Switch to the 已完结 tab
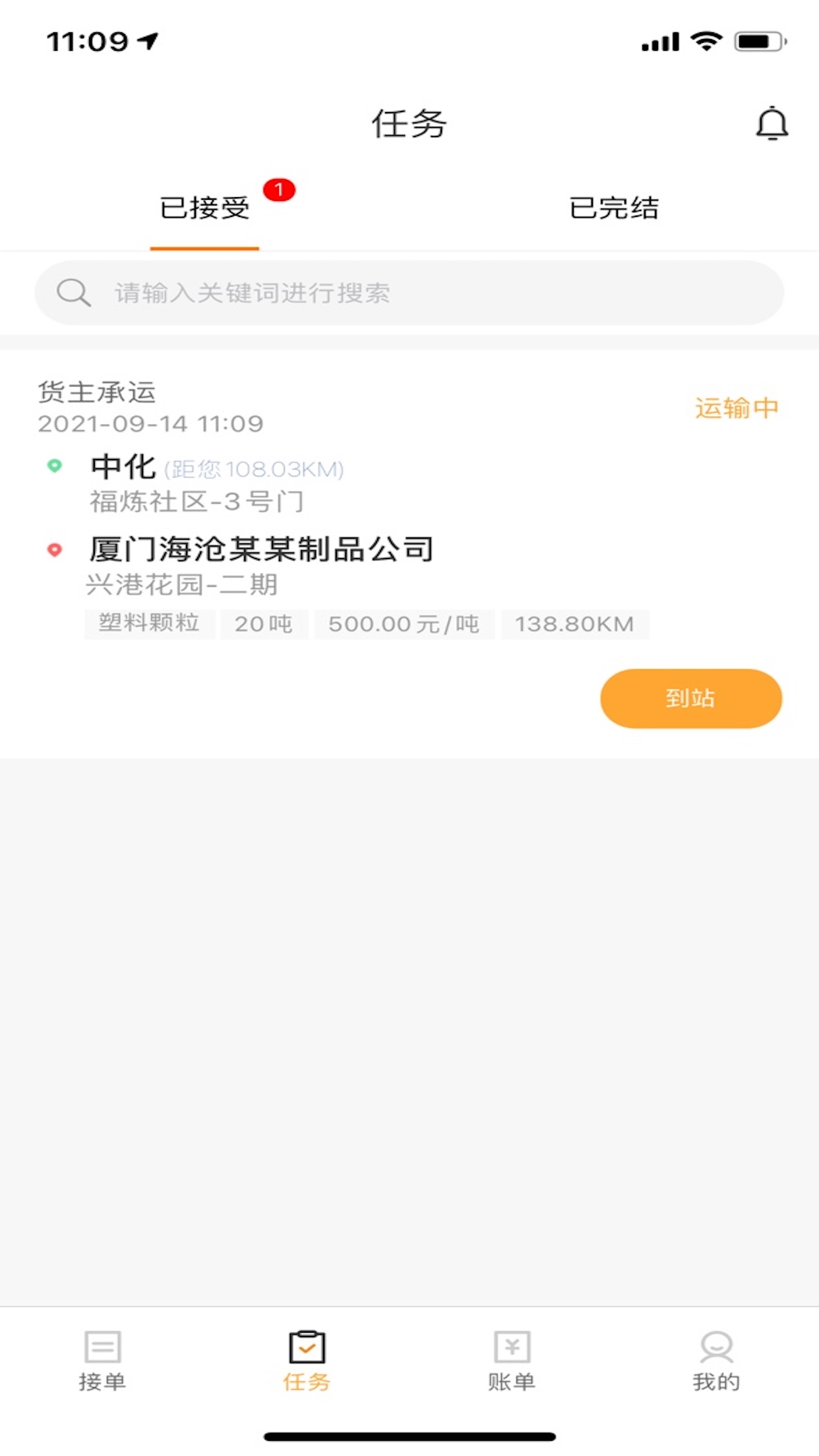Image resolution: width=819 pixels, height=1456 pixels. click(614, 208)
